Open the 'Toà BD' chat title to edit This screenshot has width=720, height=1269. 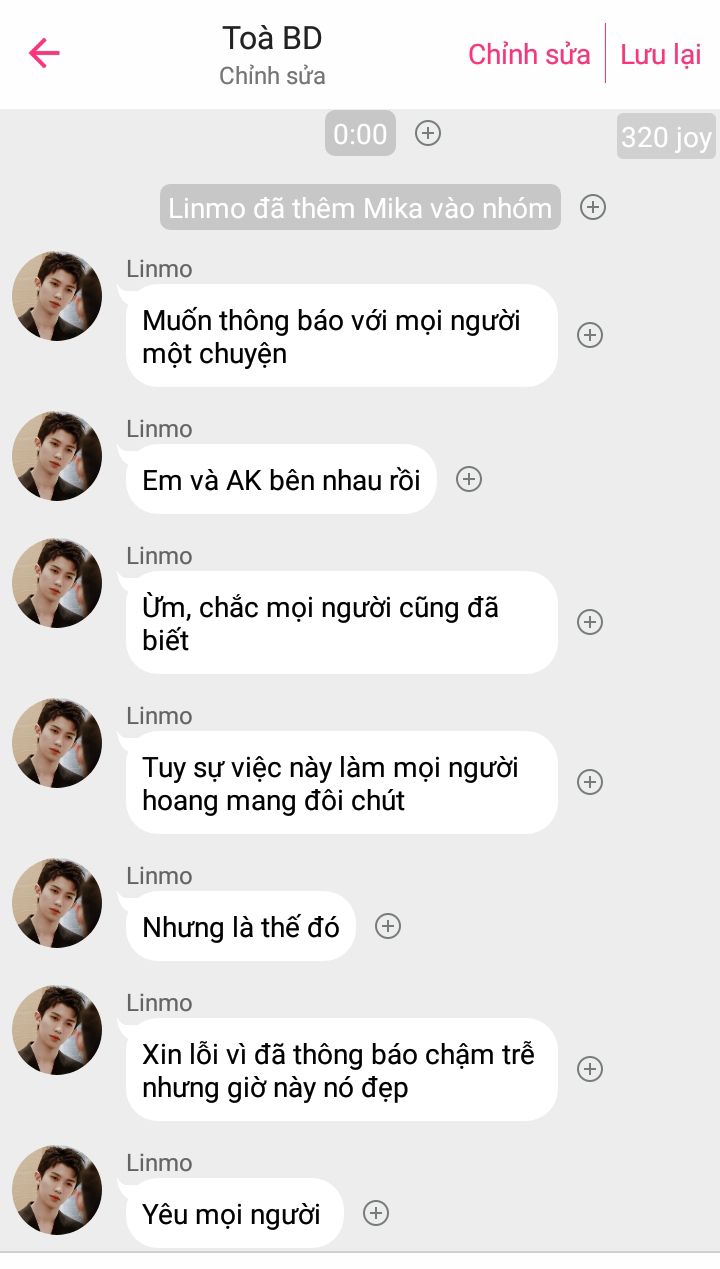pyautogui.click(x=272, y=39)
